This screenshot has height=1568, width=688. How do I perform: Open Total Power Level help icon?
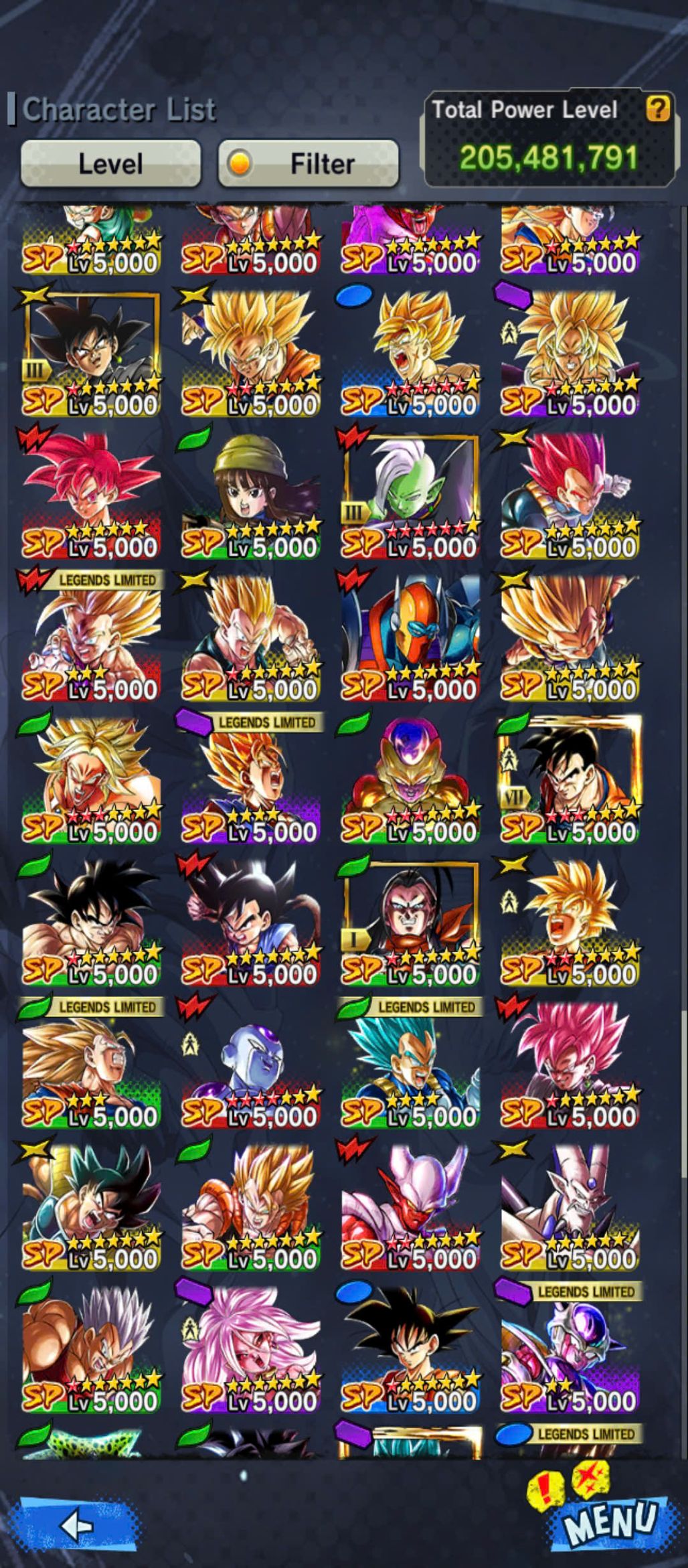[657, 108]
